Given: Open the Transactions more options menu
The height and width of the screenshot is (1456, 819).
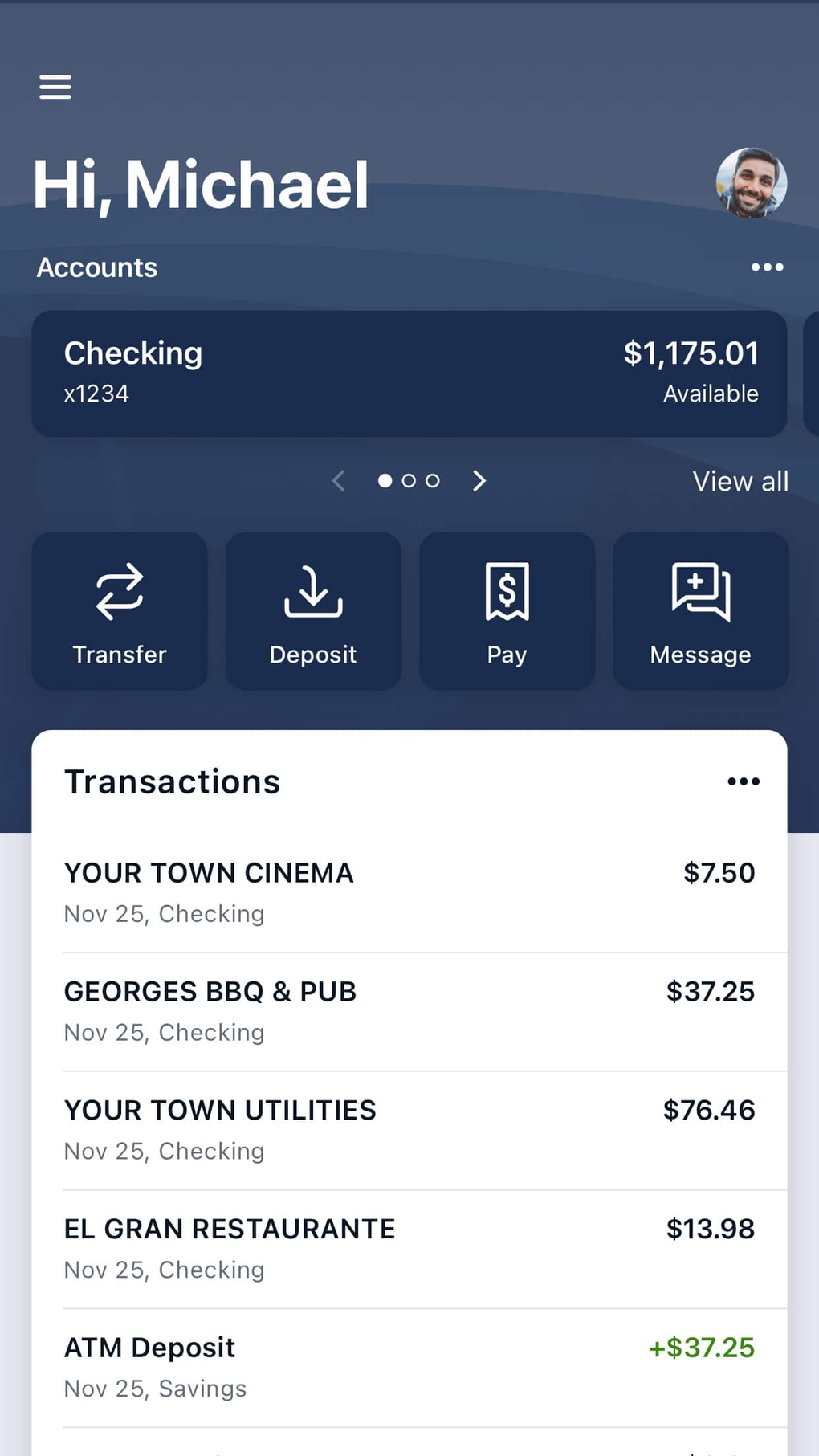Looking at the screenshot, I should coord(743,781).
